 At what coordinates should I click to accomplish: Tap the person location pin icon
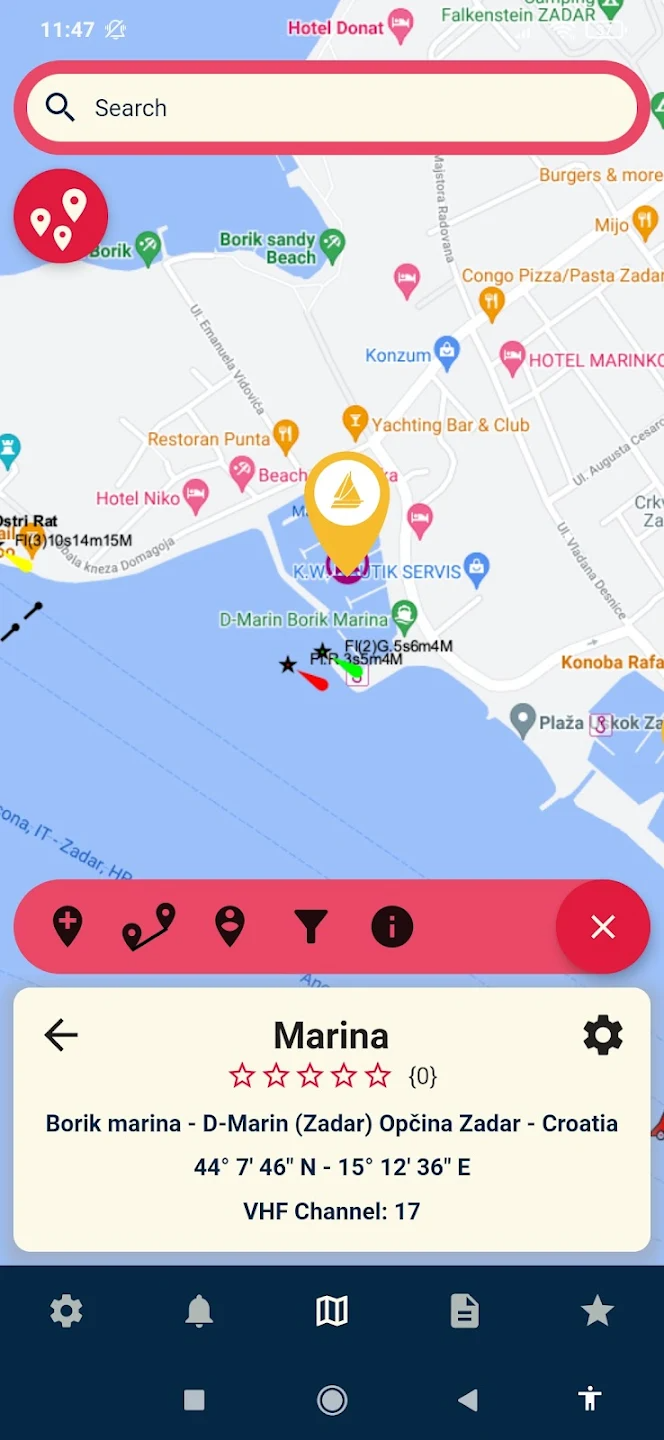point(230,926)
